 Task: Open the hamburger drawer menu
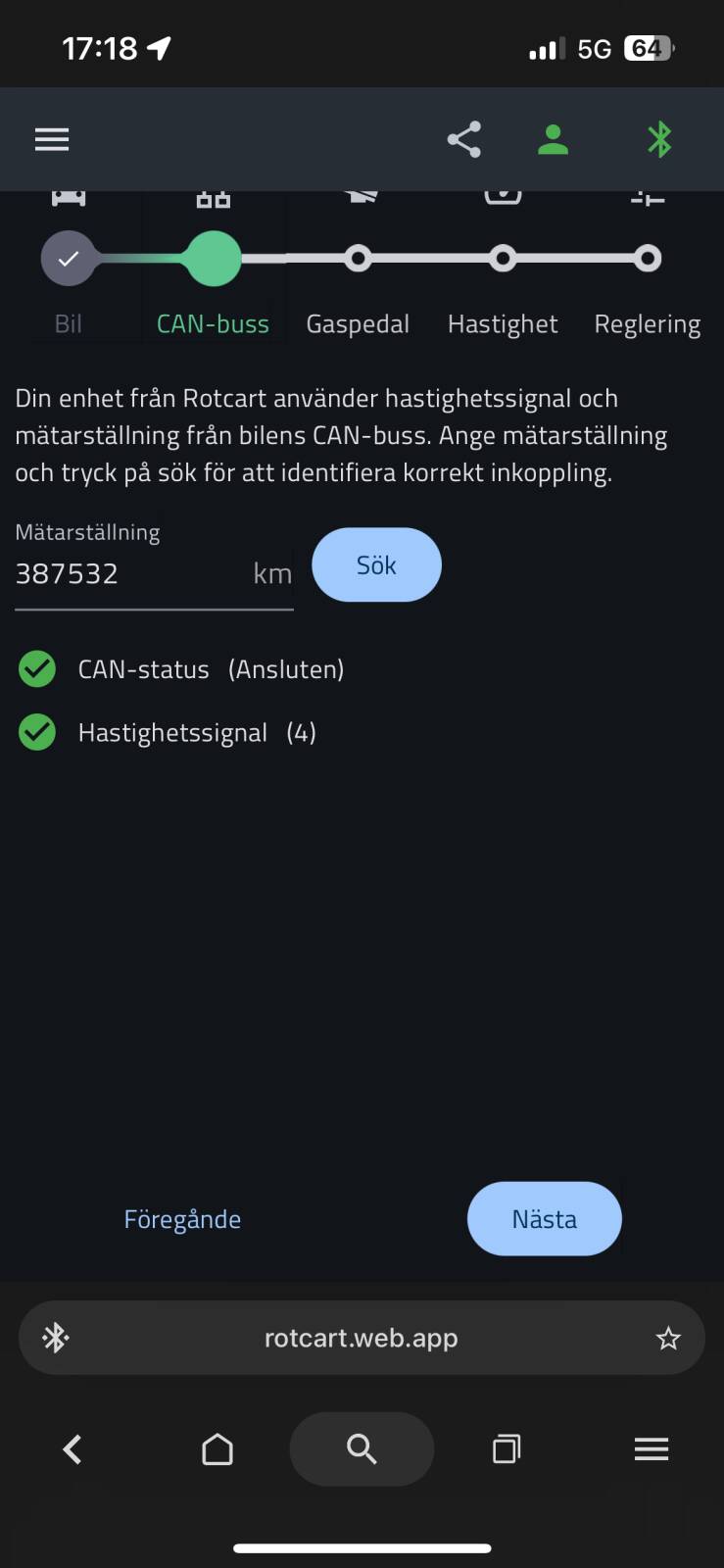click(x=52, y=139)
